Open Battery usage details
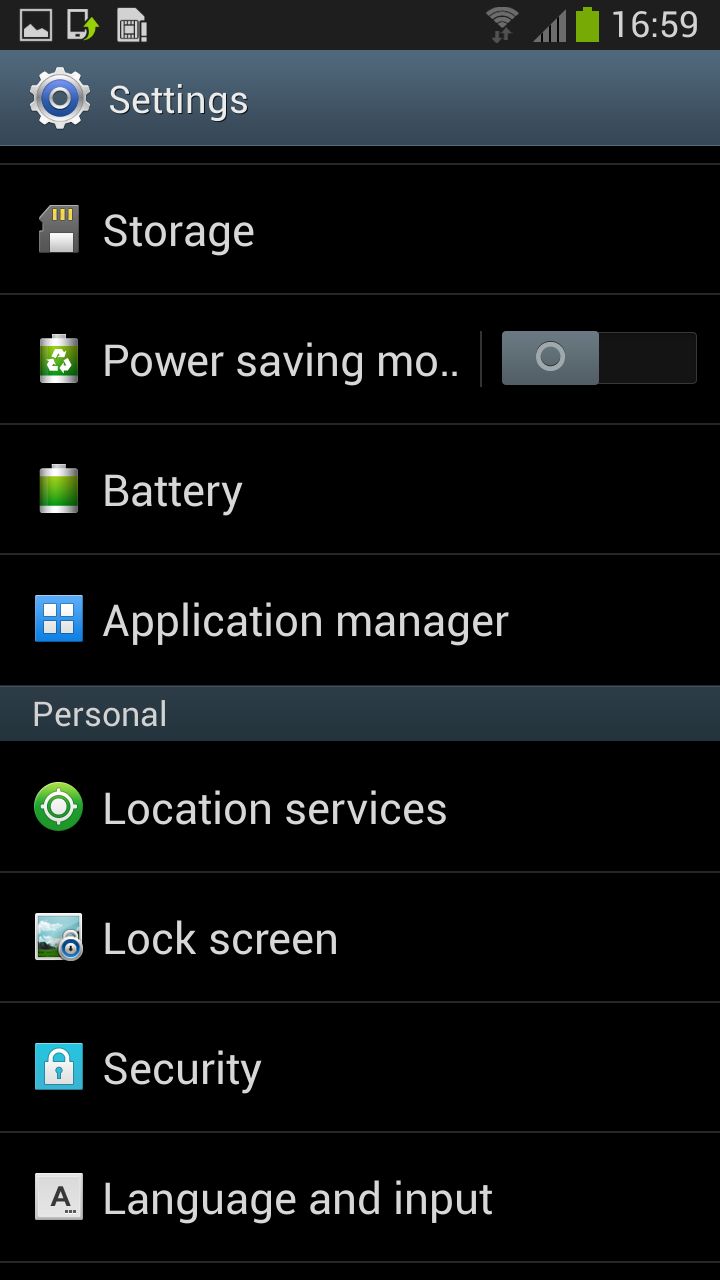 [173, 491]
